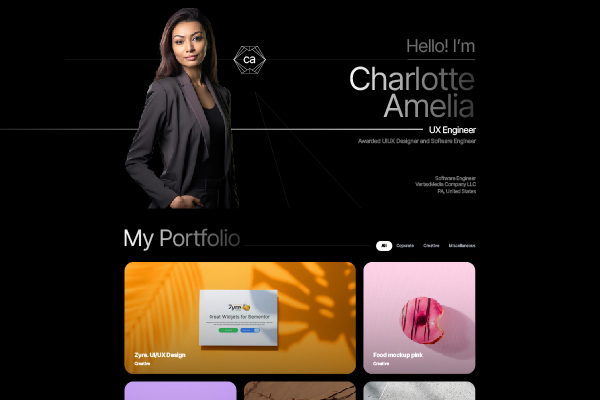Open the Food mockup pink card
This screenshot has width=600, height=400.
(x=419, y=317)
